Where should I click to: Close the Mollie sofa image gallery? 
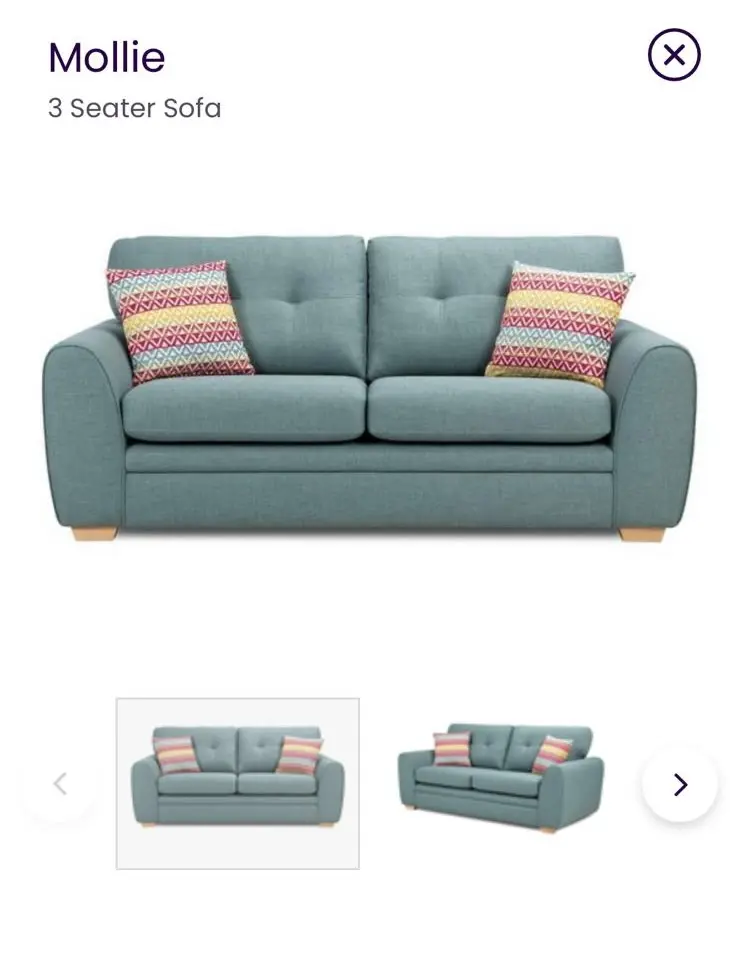click(x=674, y=55)
